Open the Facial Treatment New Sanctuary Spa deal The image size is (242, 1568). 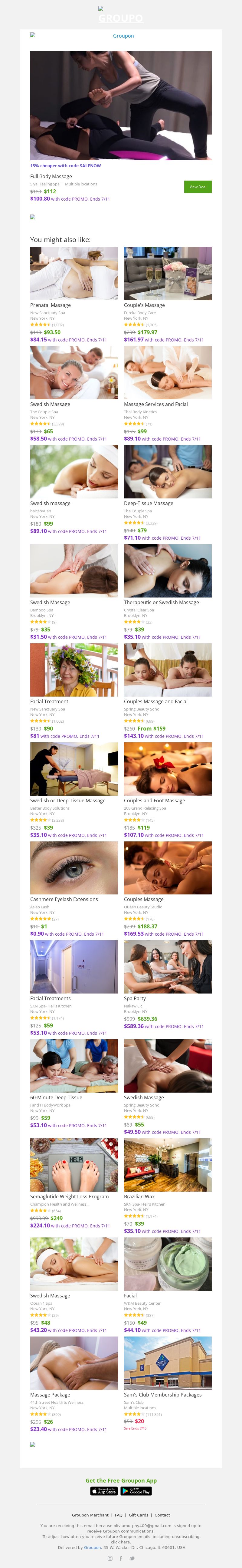coord(74,670)
